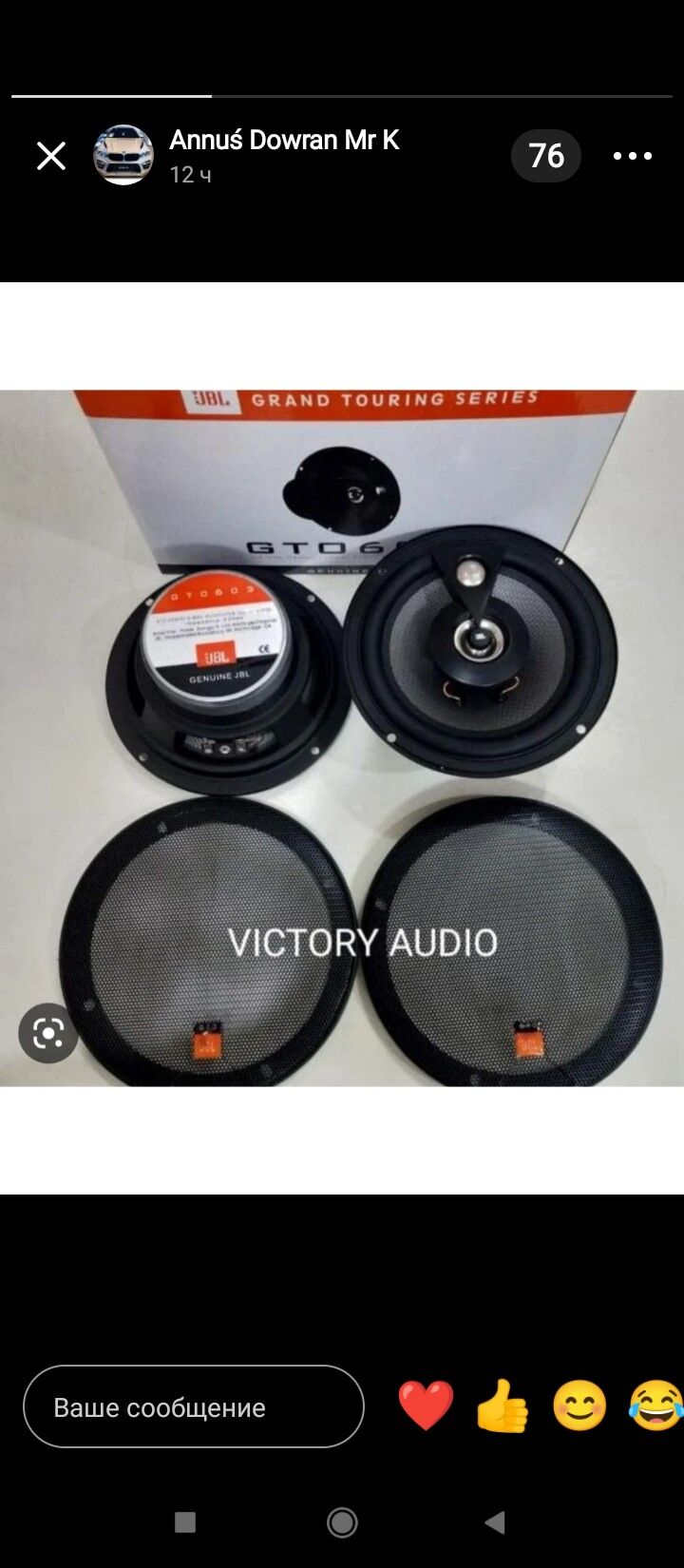React with the thumbs up emoji
684x1568 pixels.
(x=503, y=1406)
